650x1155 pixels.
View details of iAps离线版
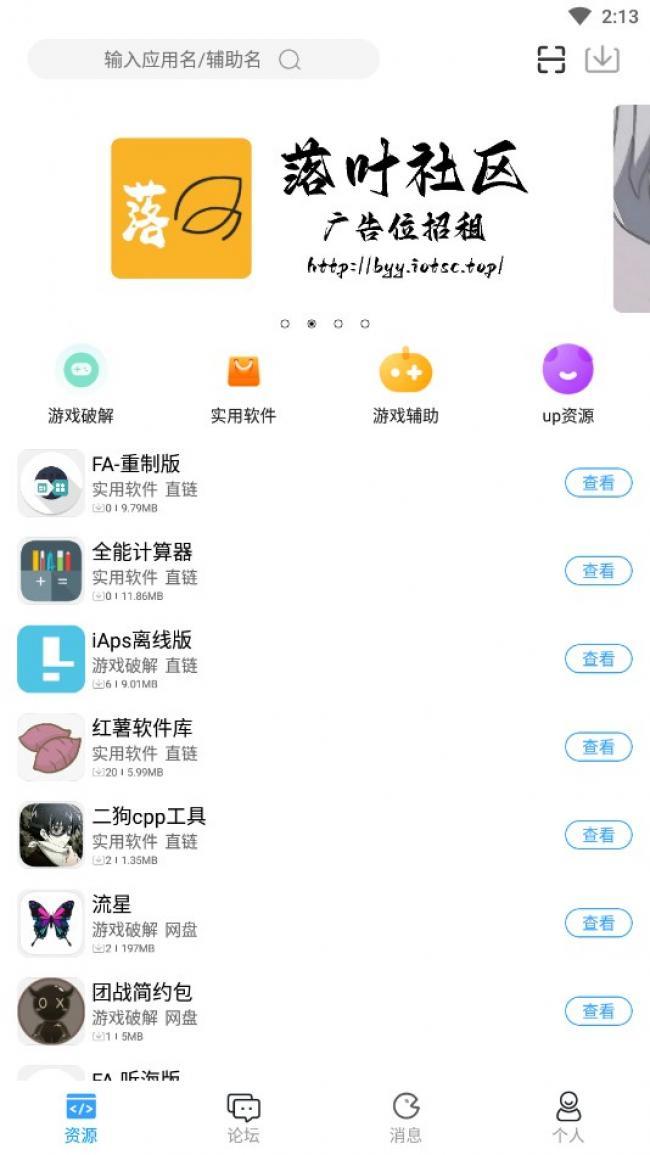pos(598,659)
